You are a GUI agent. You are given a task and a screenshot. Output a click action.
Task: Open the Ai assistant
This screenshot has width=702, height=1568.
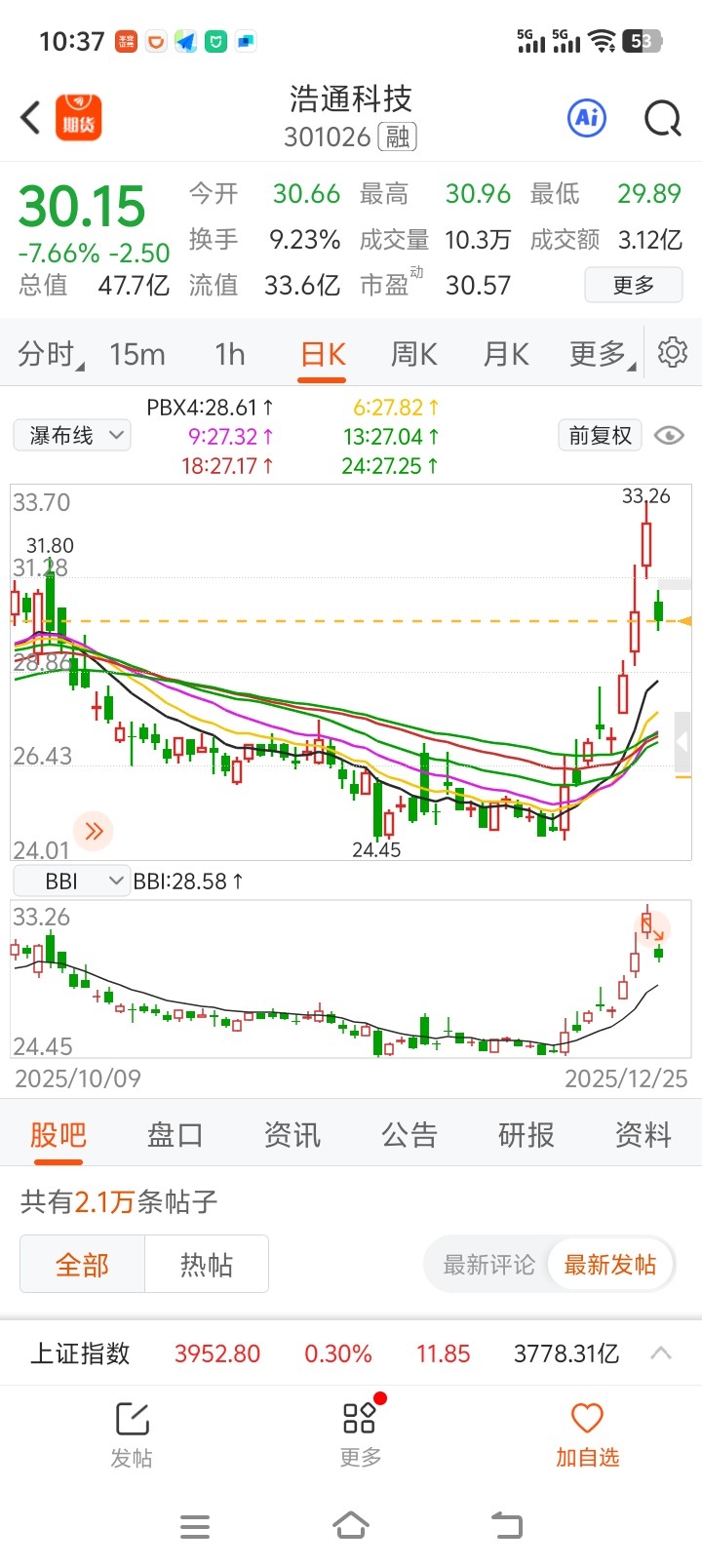click(586, 118)
